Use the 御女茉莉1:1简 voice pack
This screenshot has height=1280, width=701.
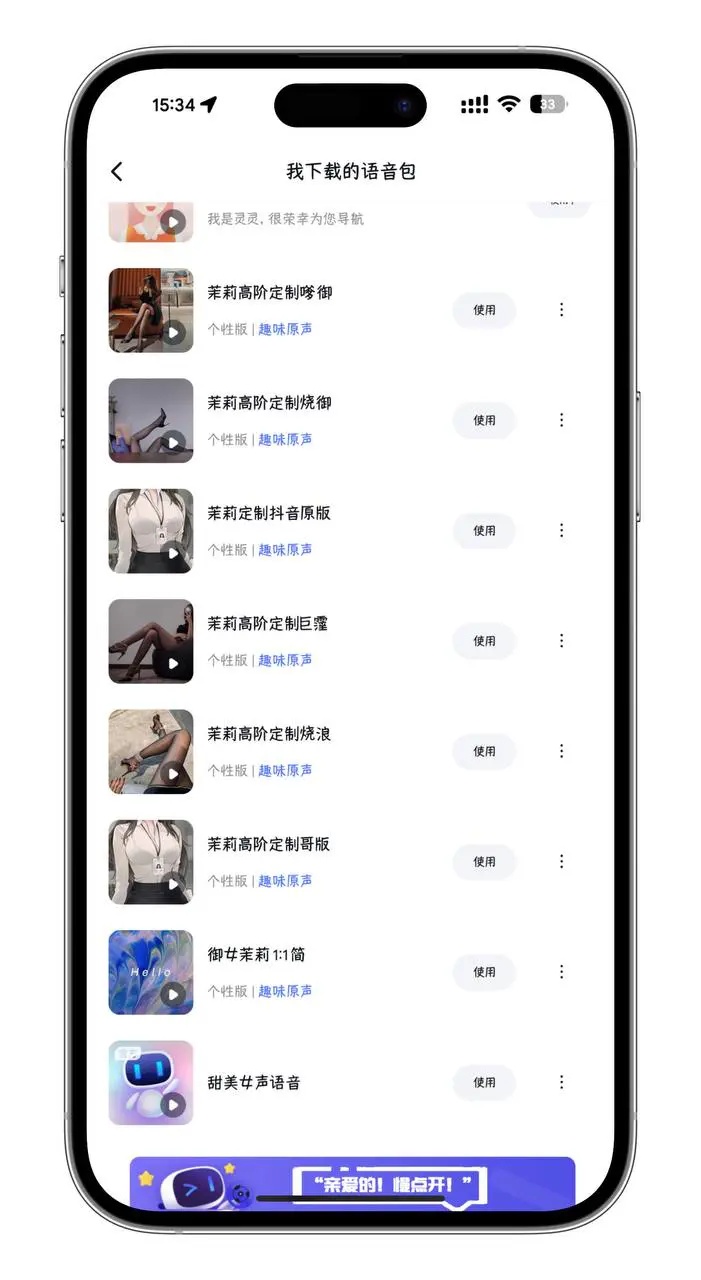484,972
